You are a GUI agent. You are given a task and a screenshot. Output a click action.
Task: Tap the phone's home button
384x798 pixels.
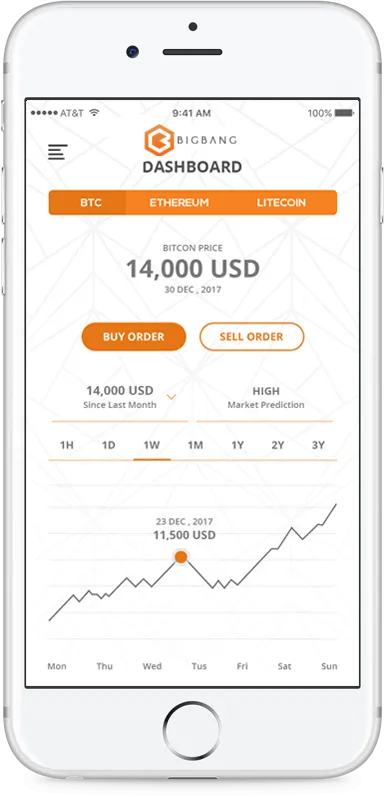[x=192, y=730]
